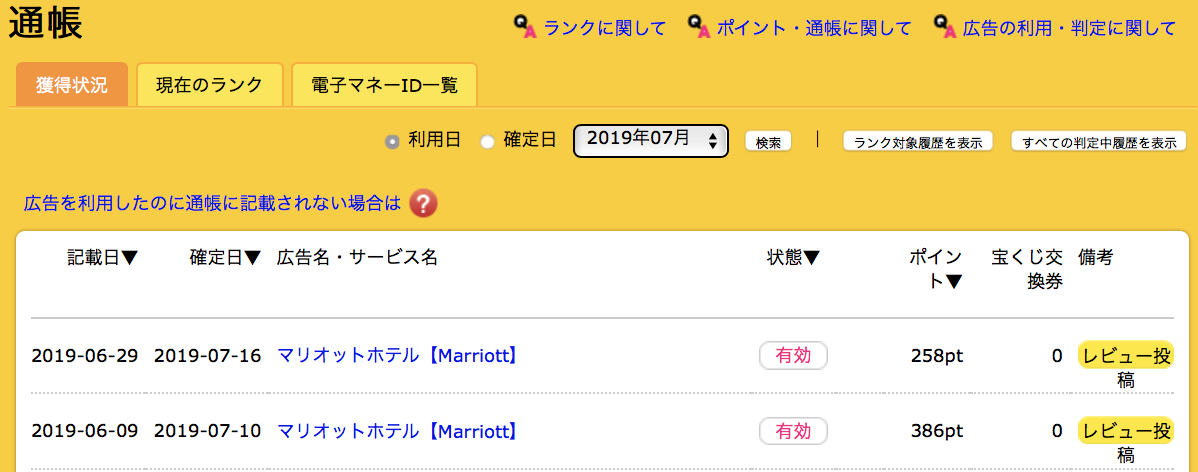Select the 獲得状況 tab
The width and height of the screenshot is (1198, 472).
72,85
